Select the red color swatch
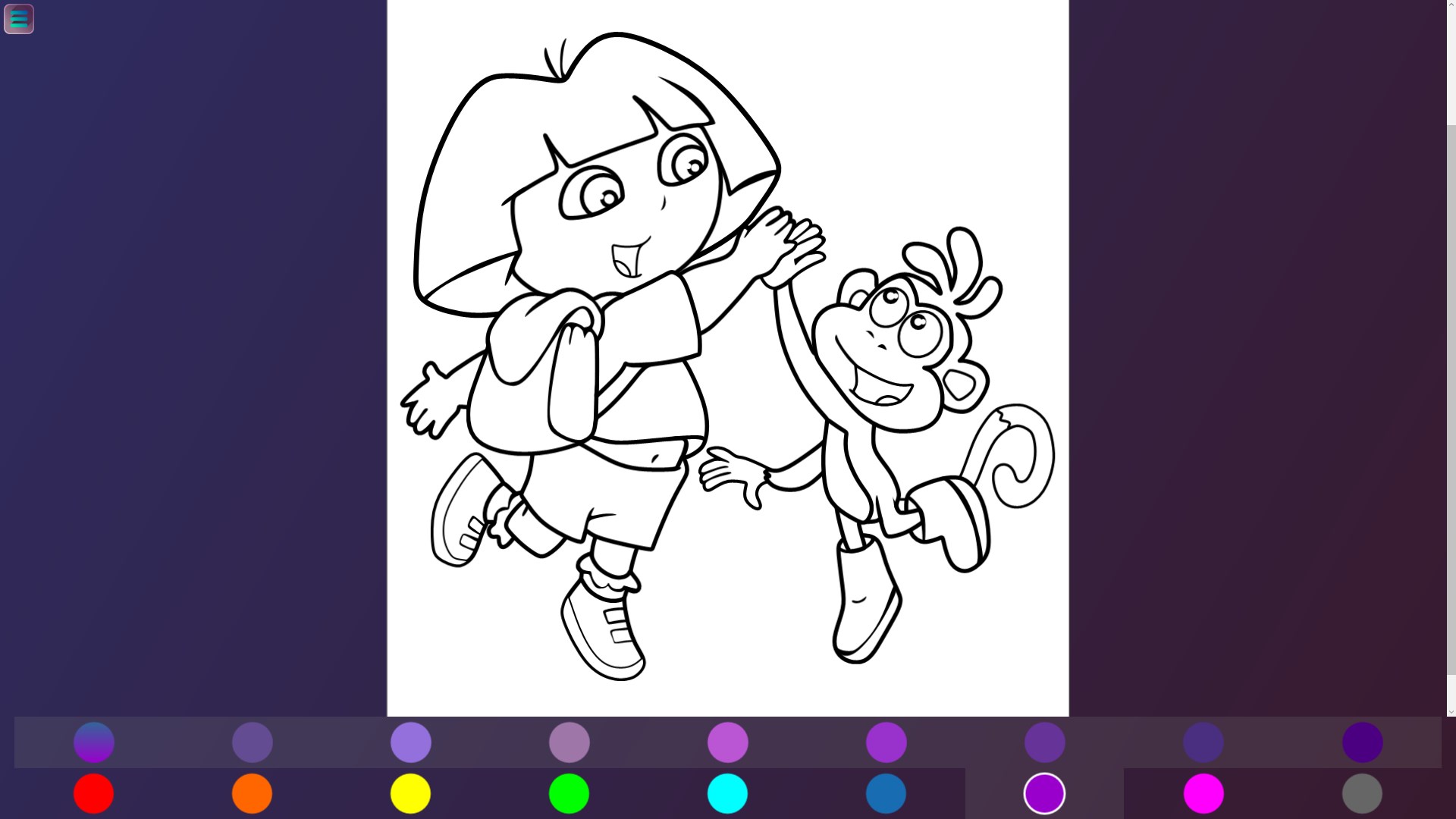 click(93, 793)
